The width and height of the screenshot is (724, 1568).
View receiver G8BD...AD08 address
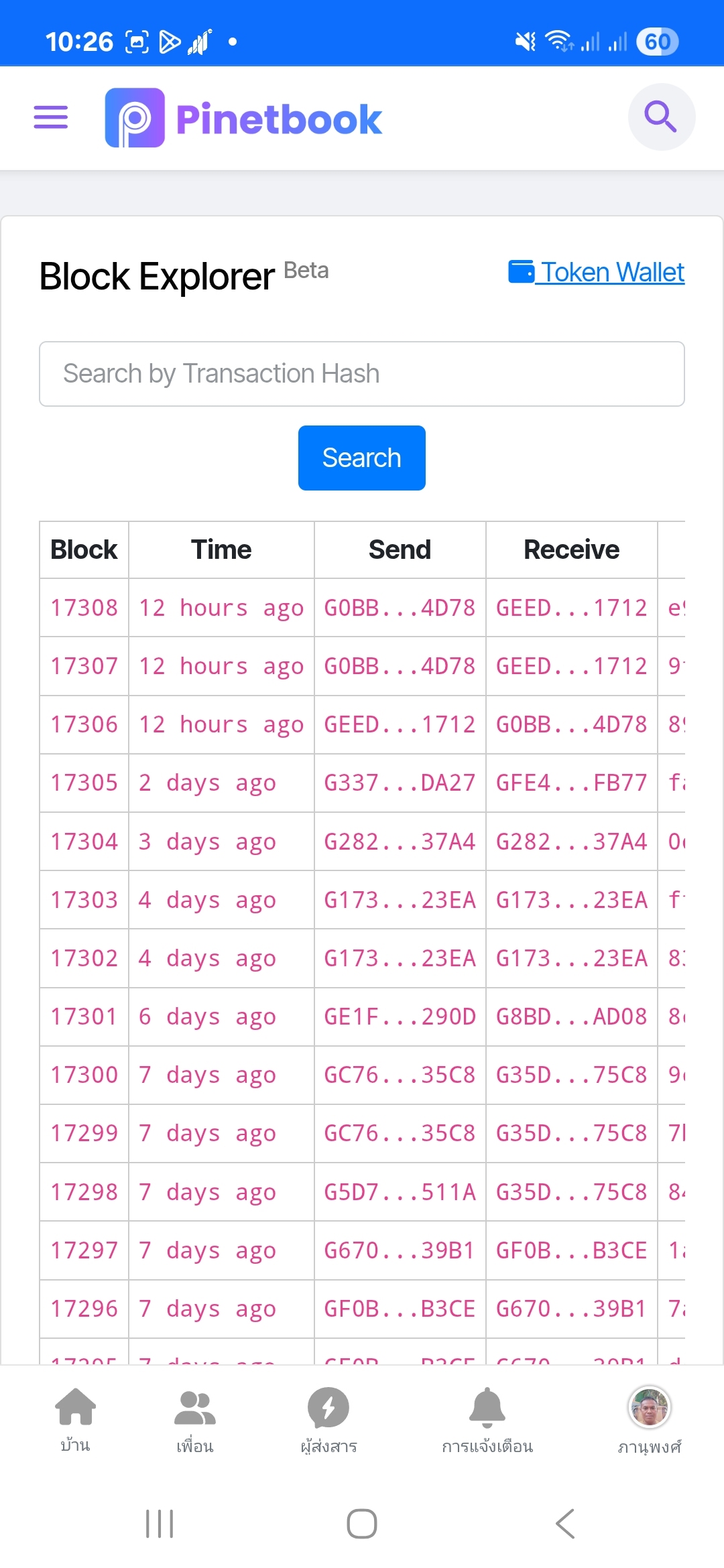pyautogui.click(x=571, y=1017)
